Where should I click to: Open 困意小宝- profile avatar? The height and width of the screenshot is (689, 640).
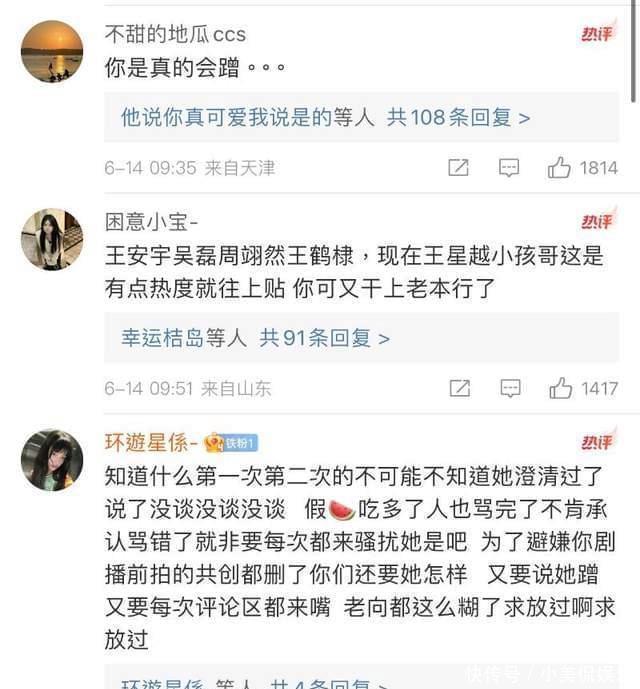pos(52,240)
